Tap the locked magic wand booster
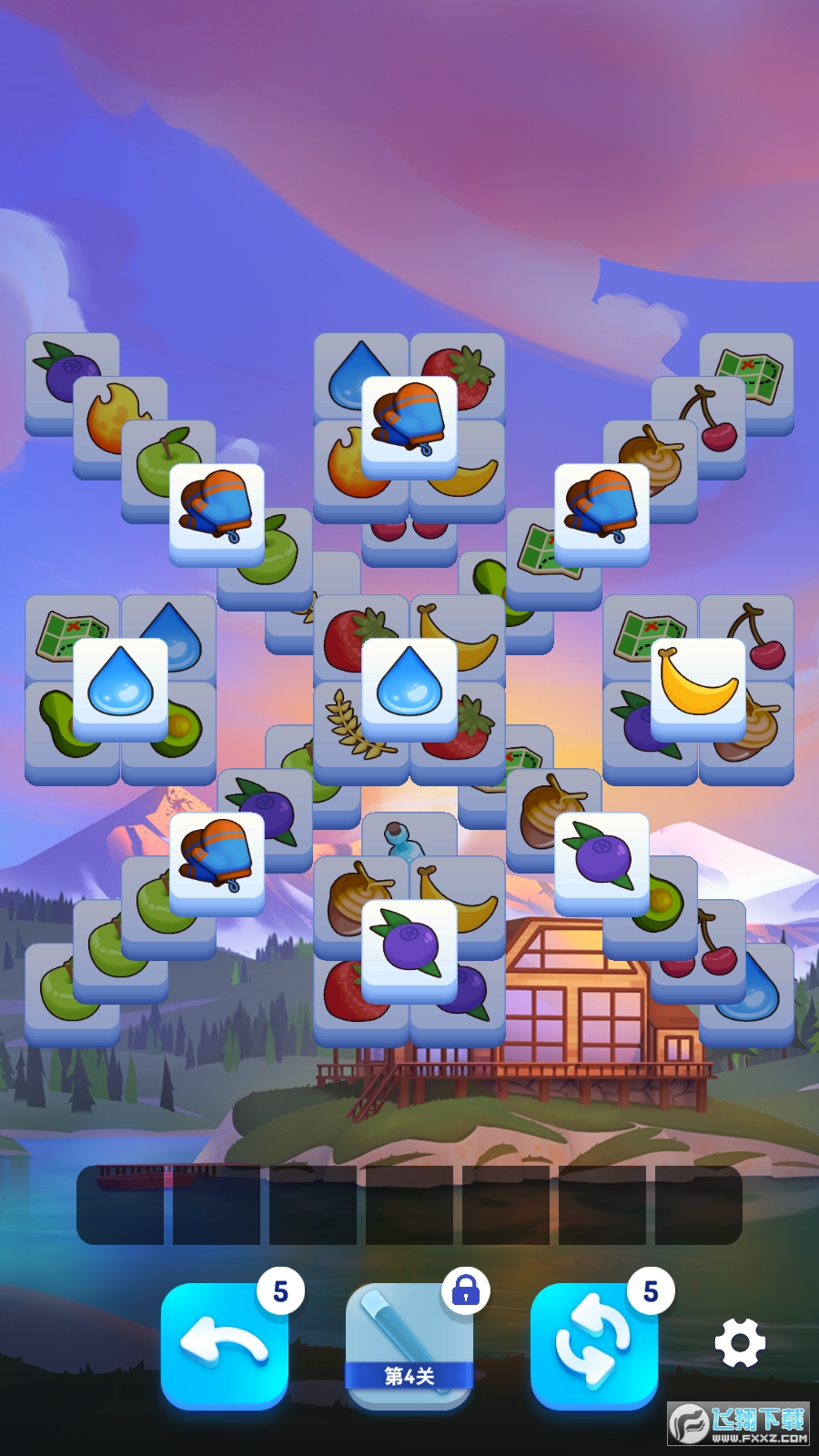 click(409, 1343)
